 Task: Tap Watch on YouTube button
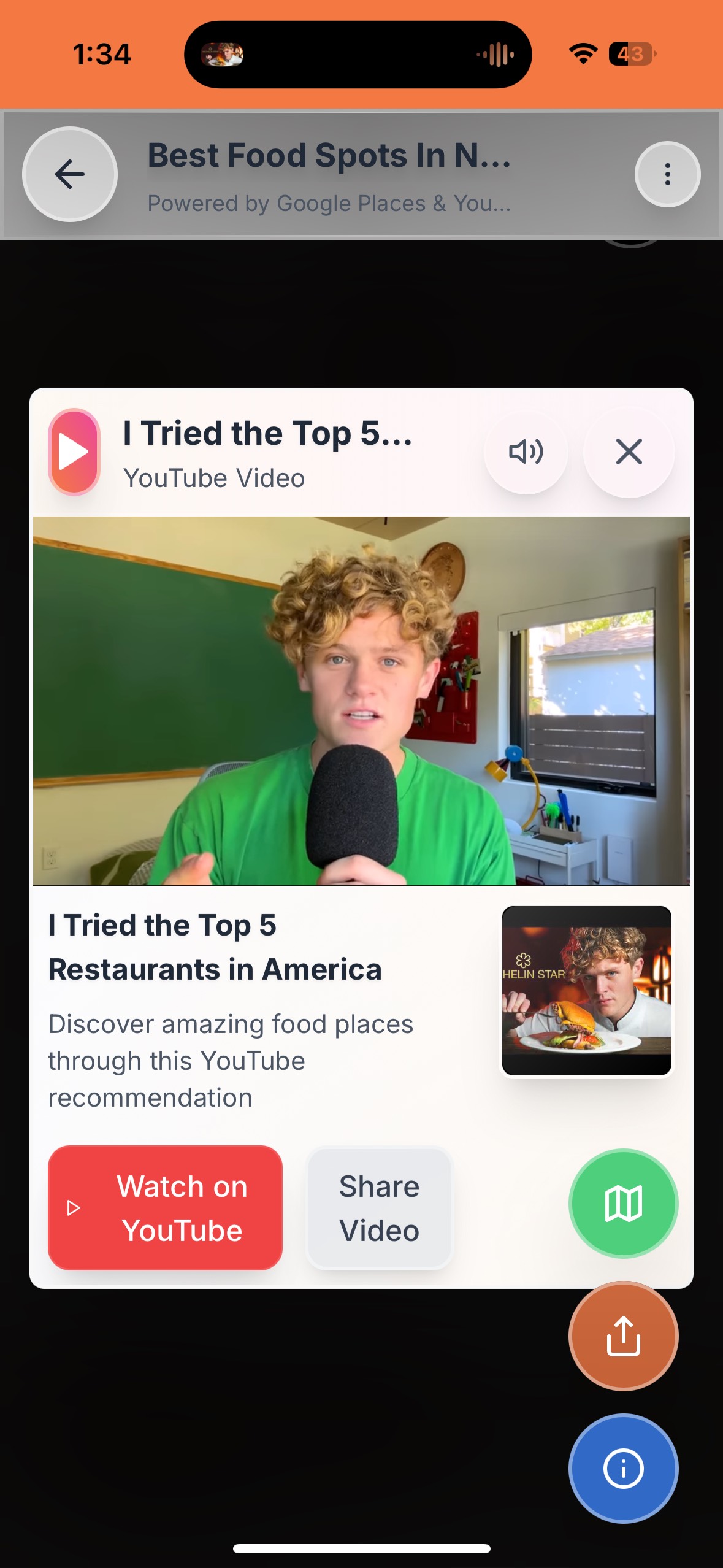[x=166, y=1207]
